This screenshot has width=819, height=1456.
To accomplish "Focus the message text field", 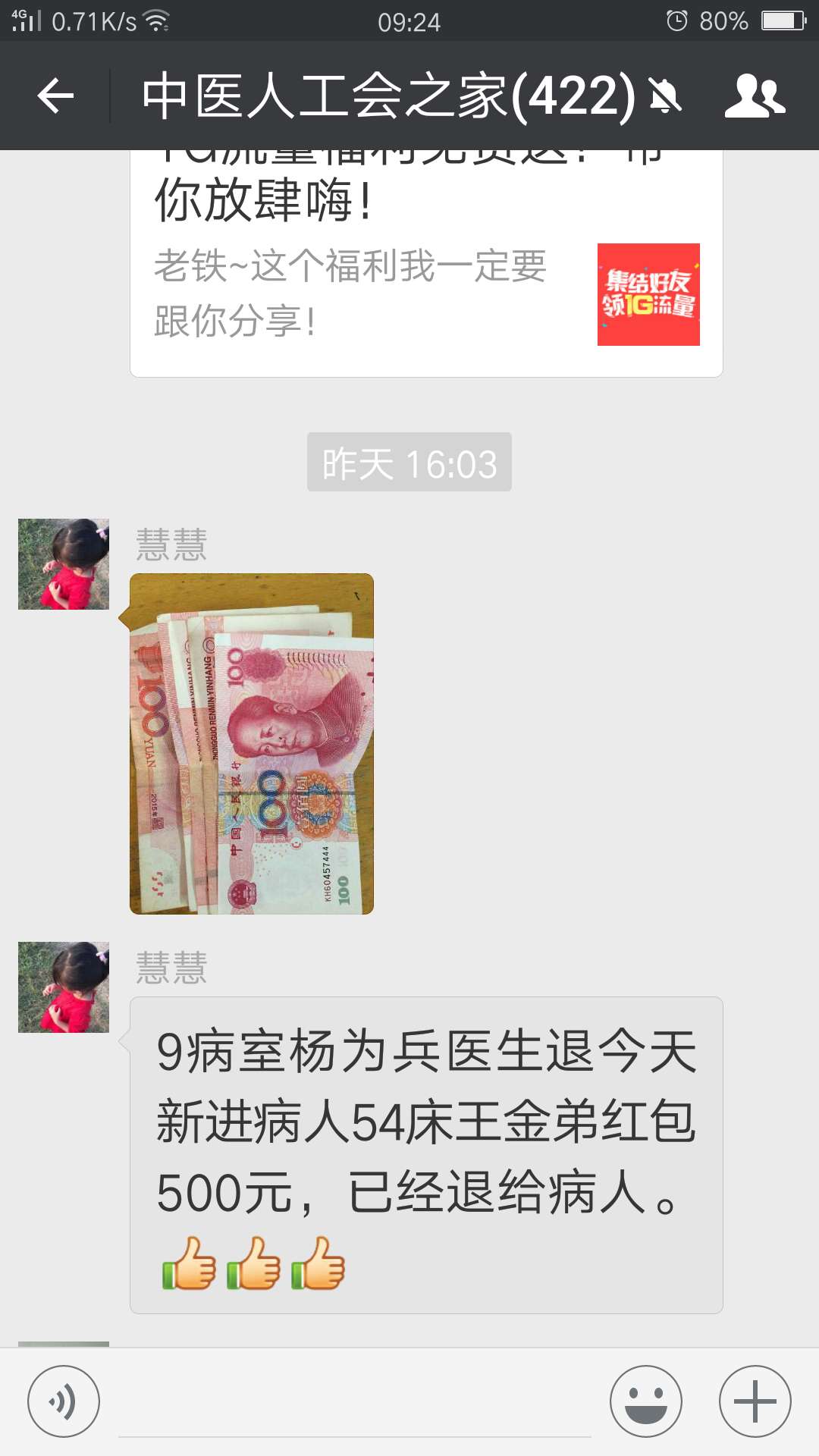I will click(355, 1403).
